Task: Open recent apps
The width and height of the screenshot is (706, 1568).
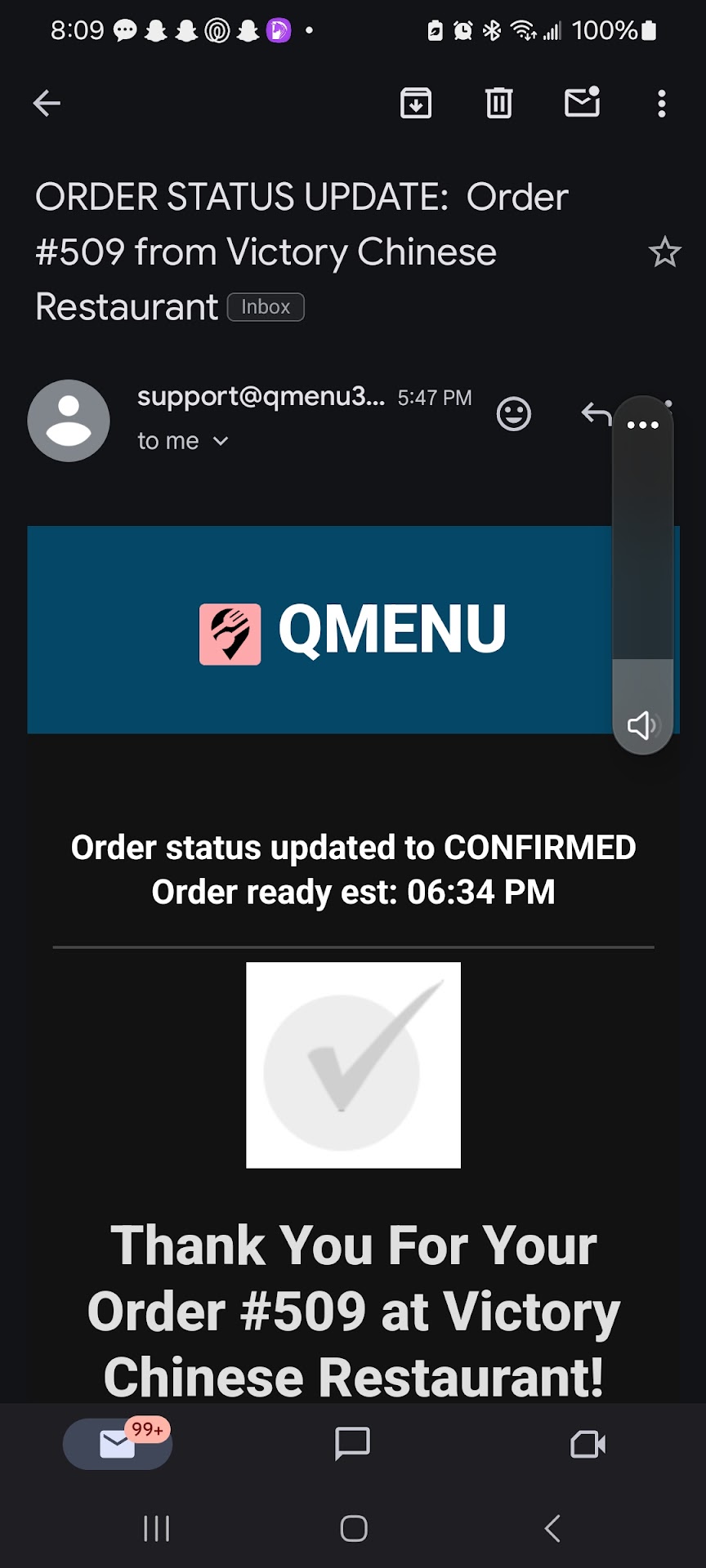Action: 156,1528
